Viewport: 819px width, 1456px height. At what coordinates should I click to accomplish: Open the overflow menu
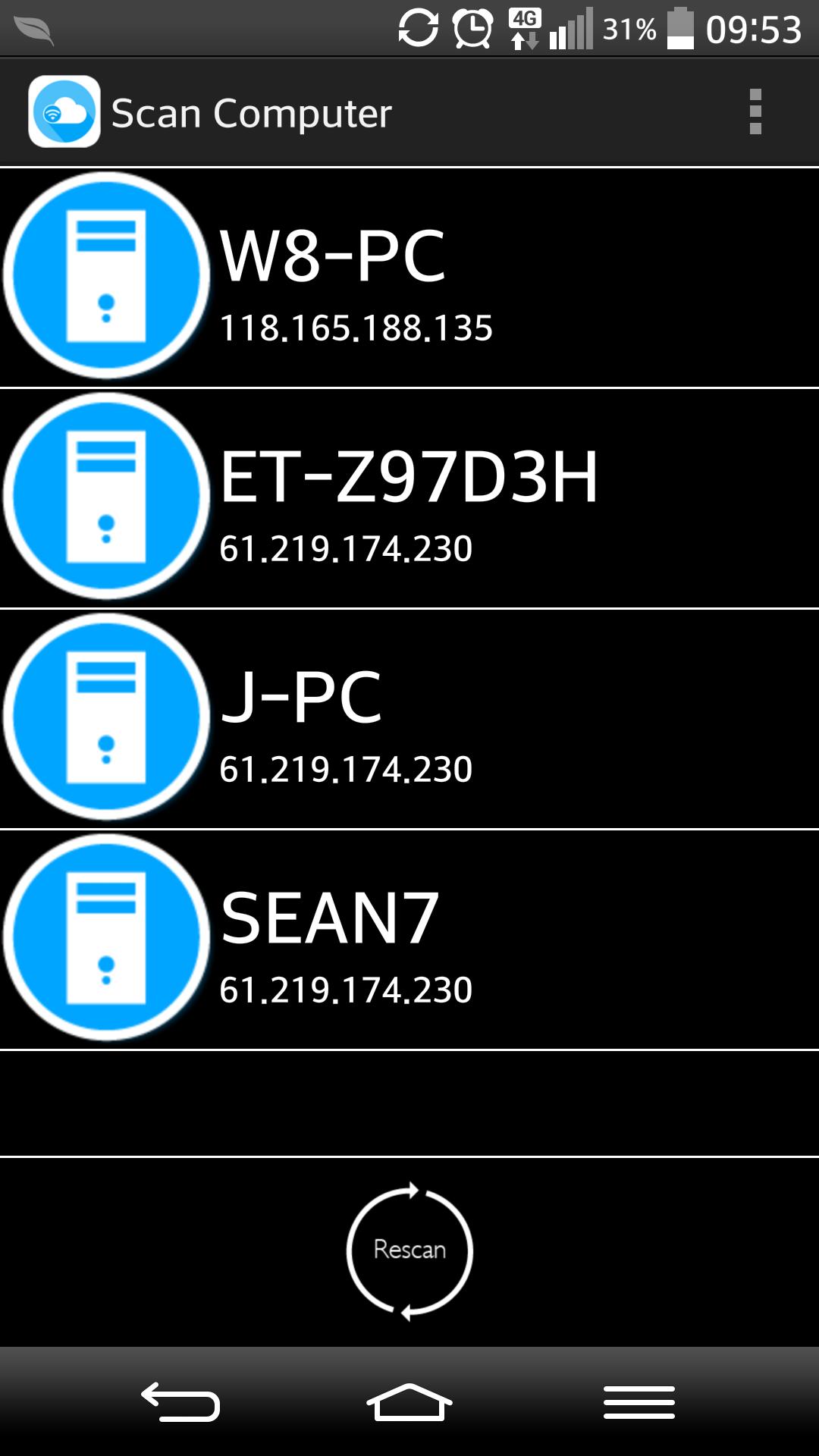click(755, 112)
